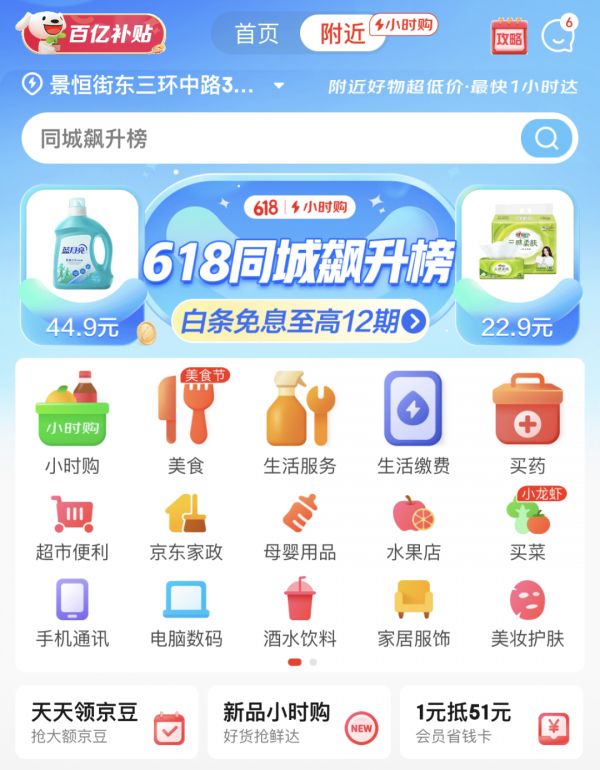Tap the blue search magnifier button
The image size is (600, 770).
coord(547,138)
